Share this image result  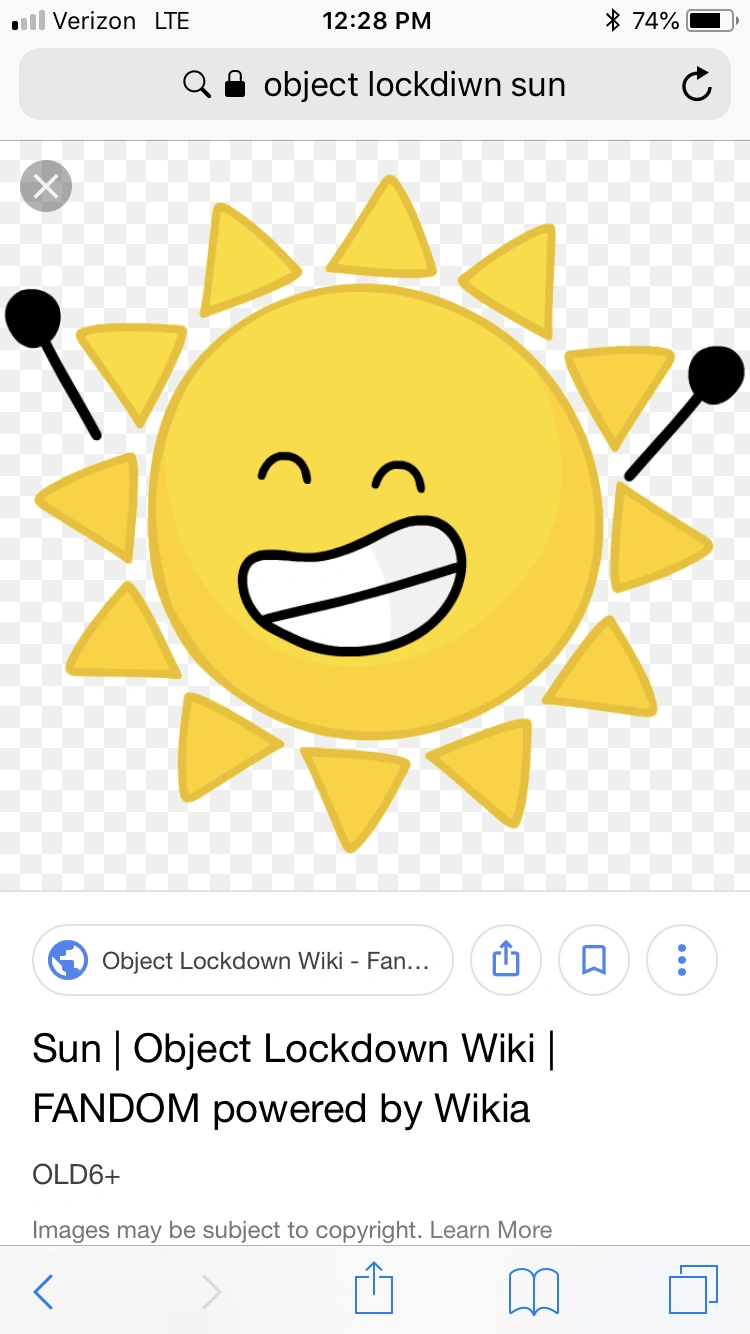pos(506,961)
